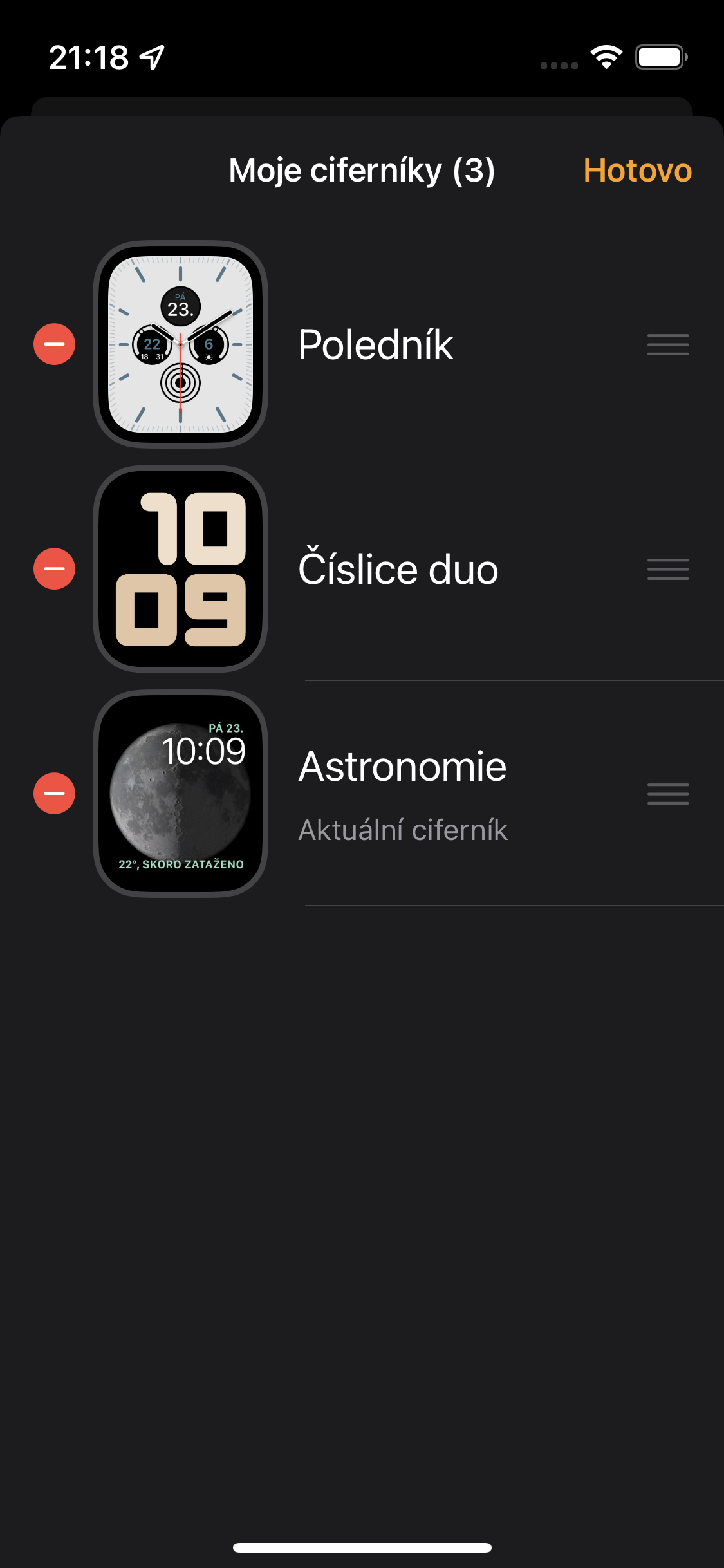The image size is (724, 1568).
Task: Tap the location arrow near the clock
Action: click(152, 57)
